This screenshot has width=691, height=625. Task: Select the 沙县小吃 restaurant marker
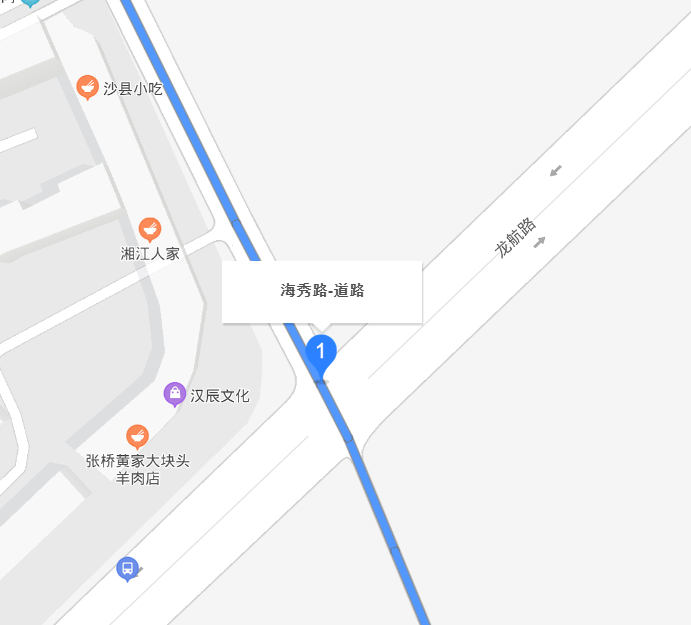88,88
